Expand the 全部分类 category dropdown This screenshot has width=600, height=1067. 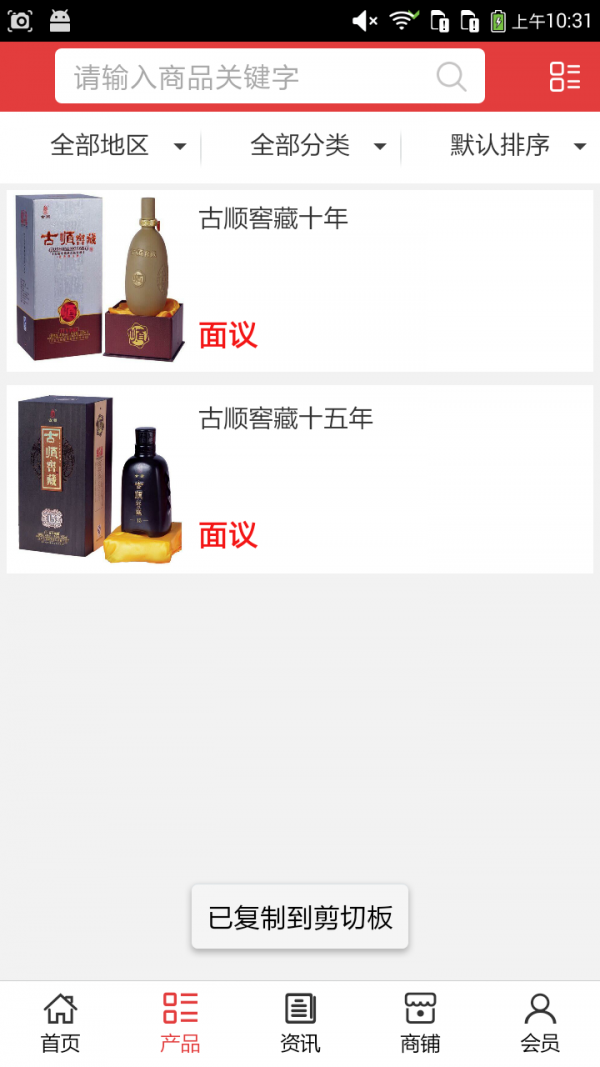click(317, 146)
